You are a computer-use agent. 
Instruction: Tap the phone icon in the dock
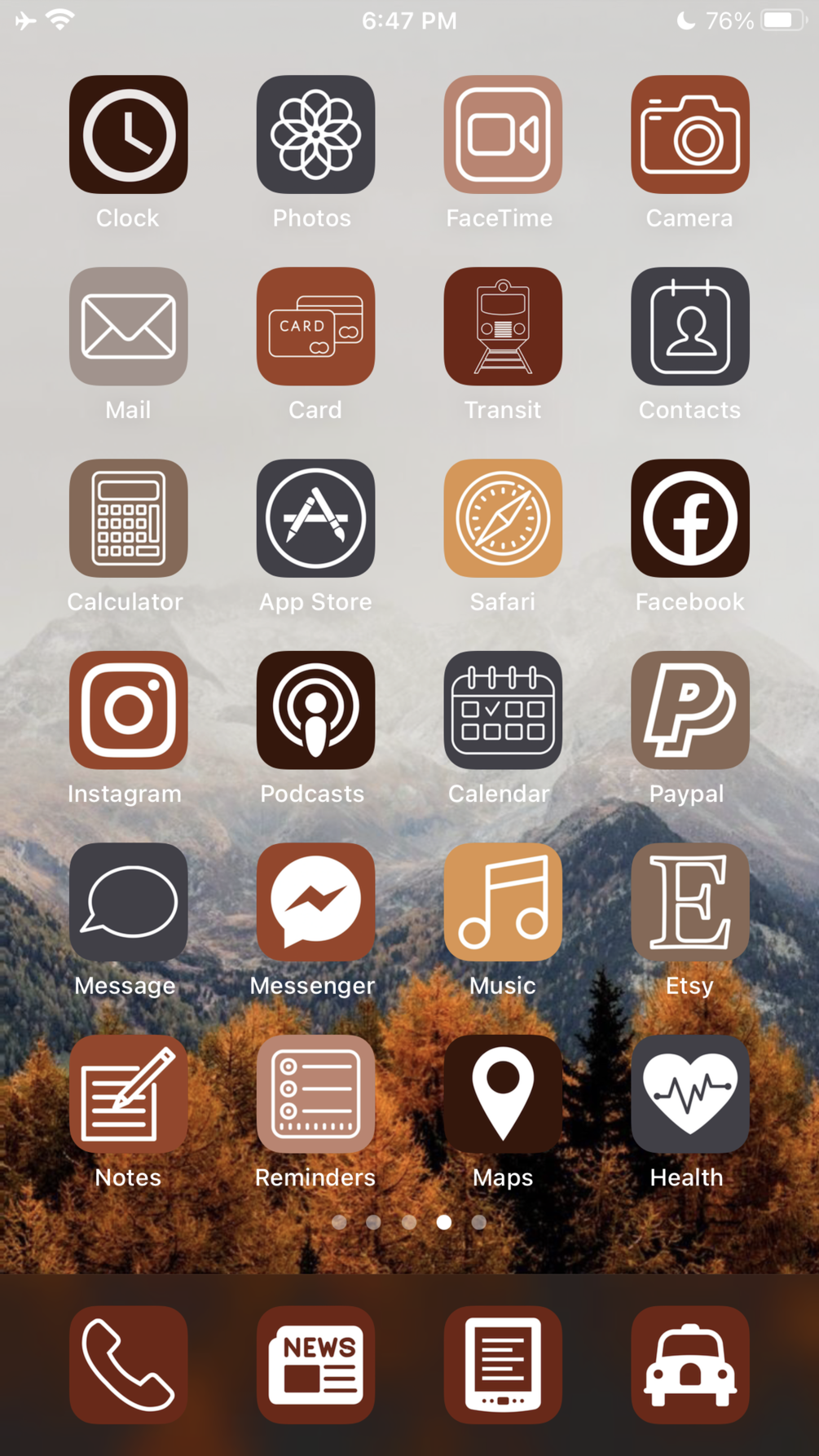point(128,1365)
